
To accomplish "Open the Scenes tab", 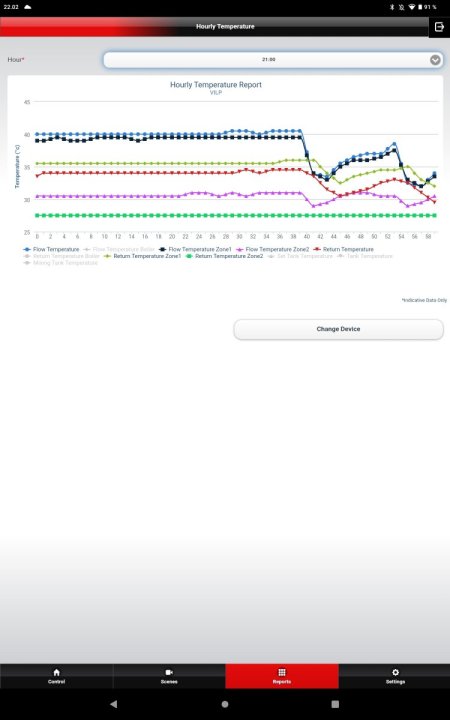I will [169, 676].
